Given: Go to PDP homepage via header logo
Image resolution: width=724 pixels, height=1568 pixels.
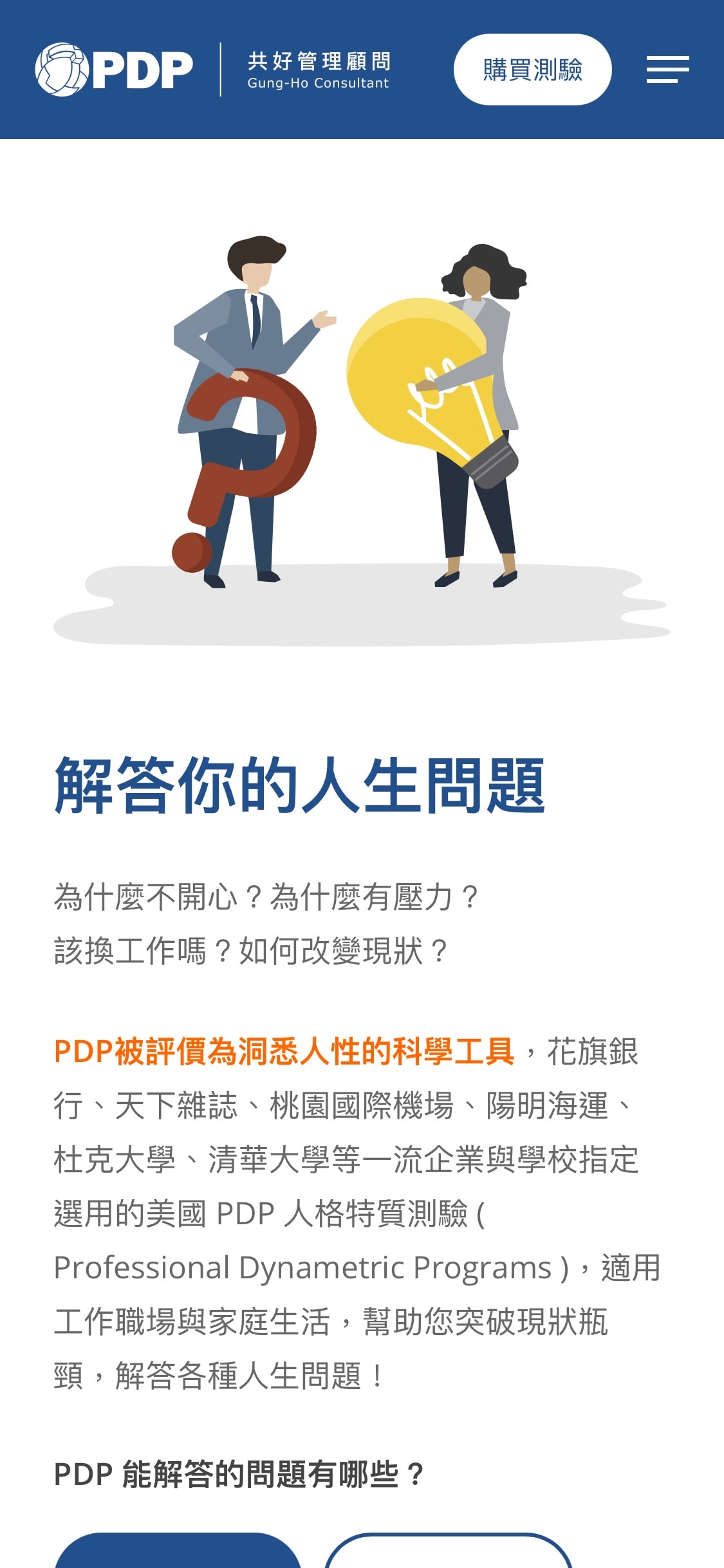Looking at the screenshot, I should (x=115, y=70).
